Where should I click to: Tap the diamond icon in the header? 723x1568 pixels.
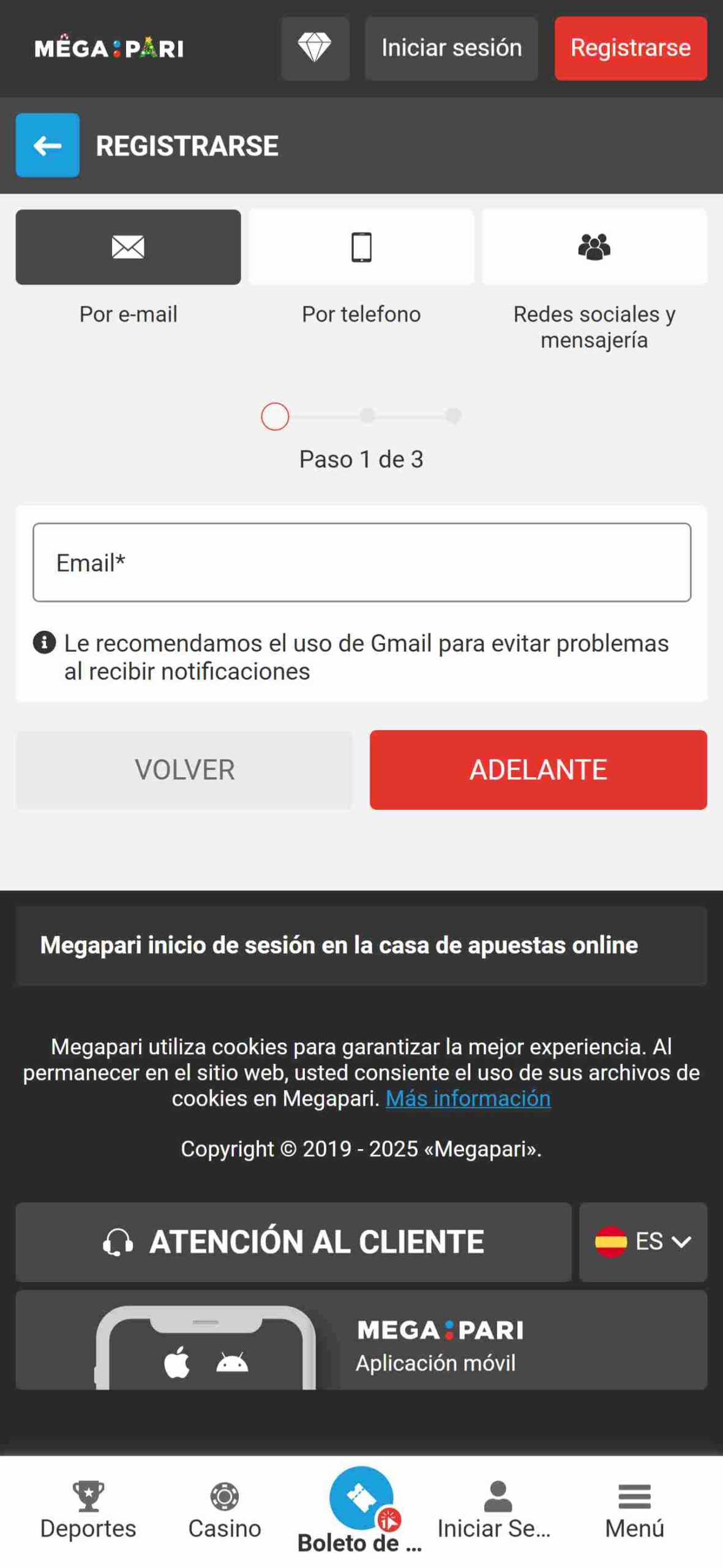pos(315,48)
